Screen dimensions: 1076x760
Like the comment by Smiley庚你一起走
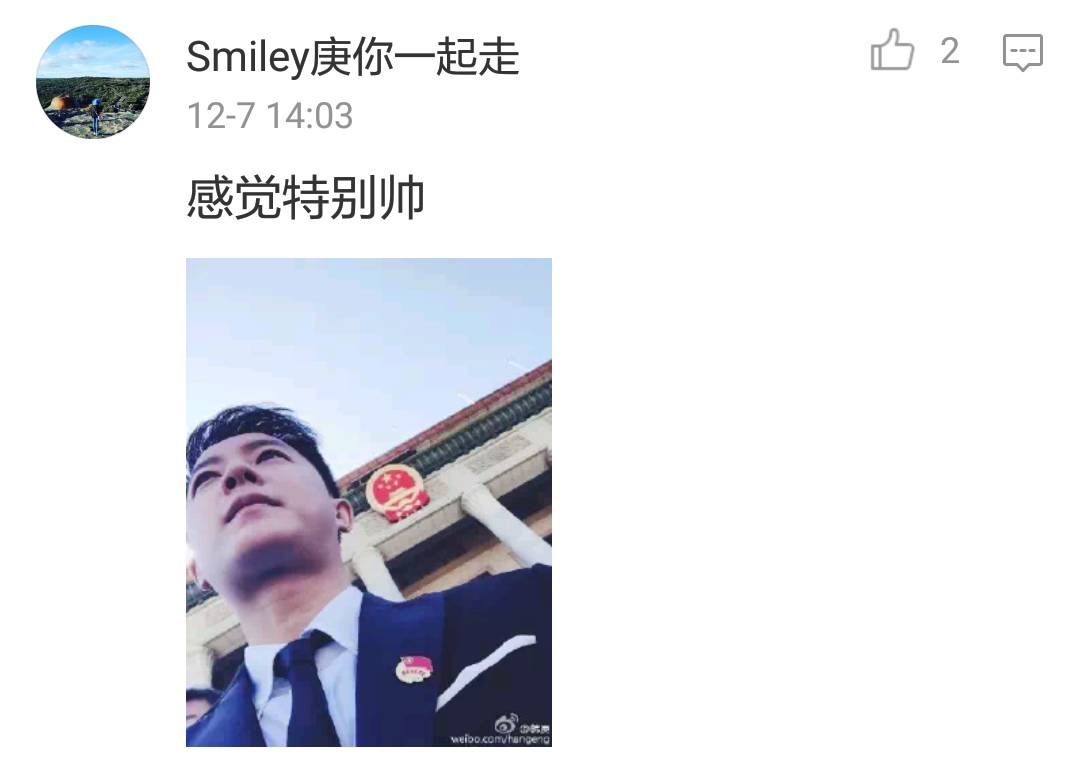pos(892,51)
